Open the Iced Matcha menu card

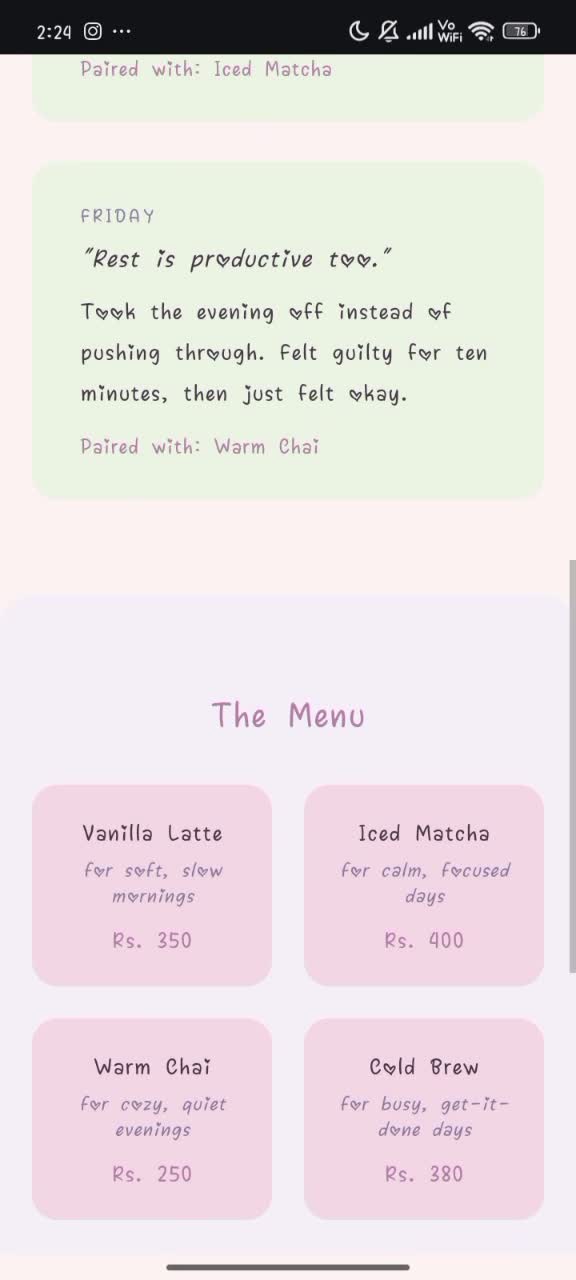(x=424, y=886)
